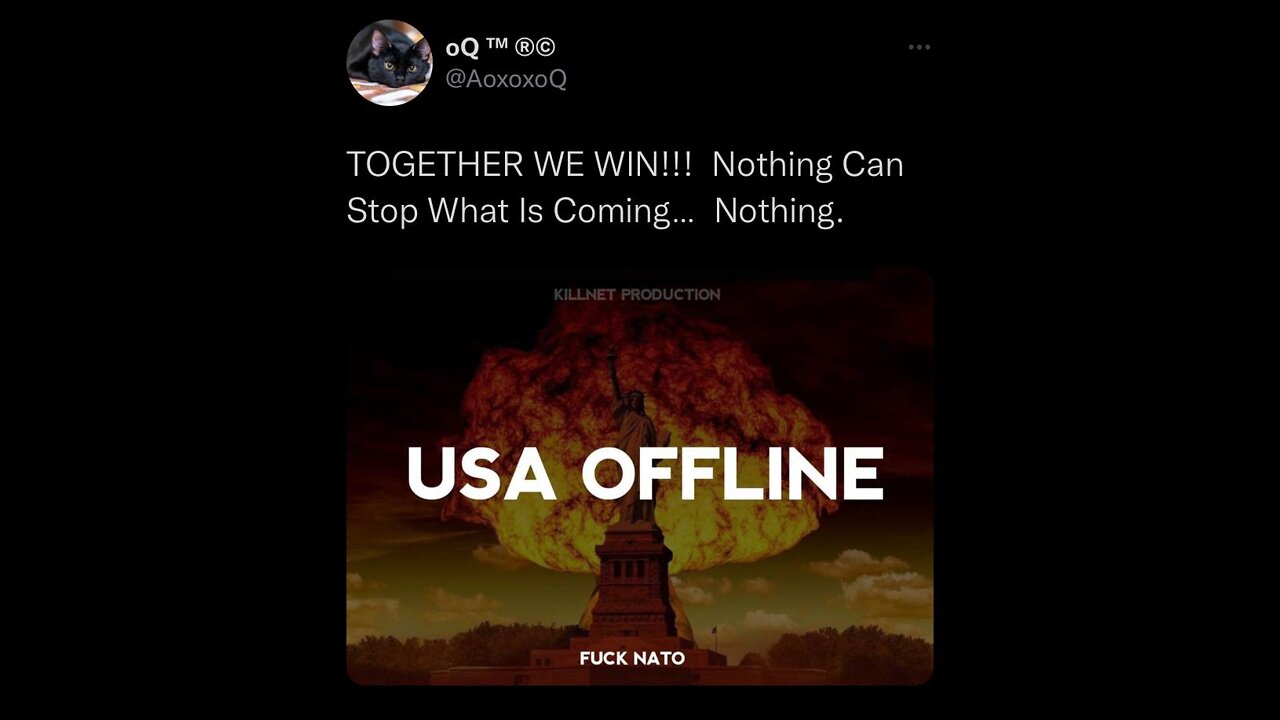This screenshot has width=1280, height=720.
Task: Open the black cat profile avatar
Action: (x=389, y=62)
